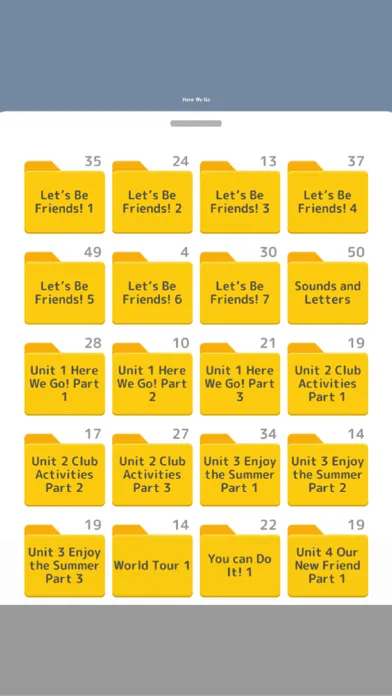392x696 pixels.
Task: Choose the Let's Be Friends! 6 folder
Action: tap(152, 288)
